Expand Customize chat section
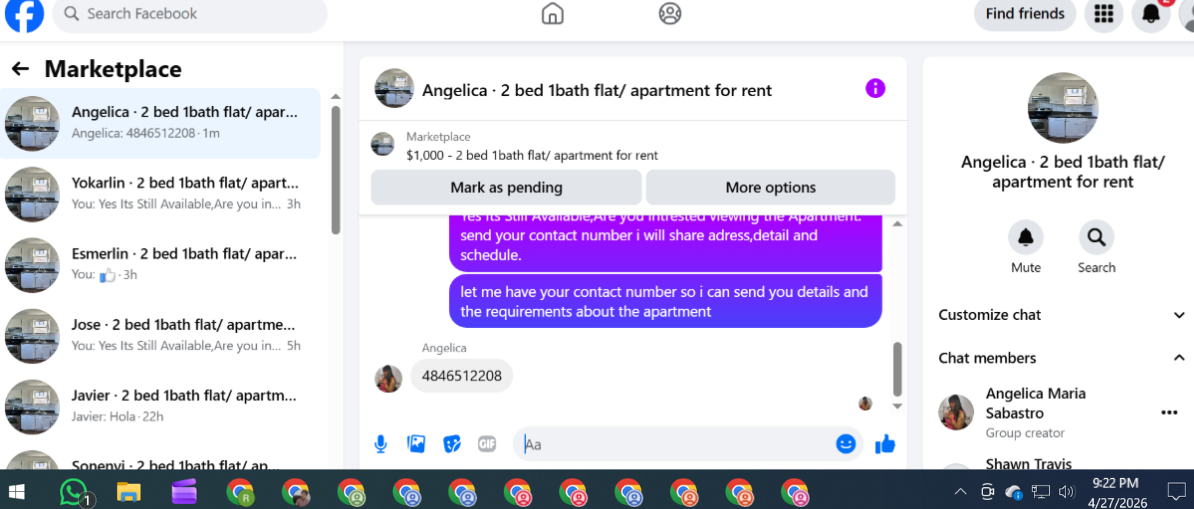This screenshot has width=1194, height=509. pos(1062,315)
